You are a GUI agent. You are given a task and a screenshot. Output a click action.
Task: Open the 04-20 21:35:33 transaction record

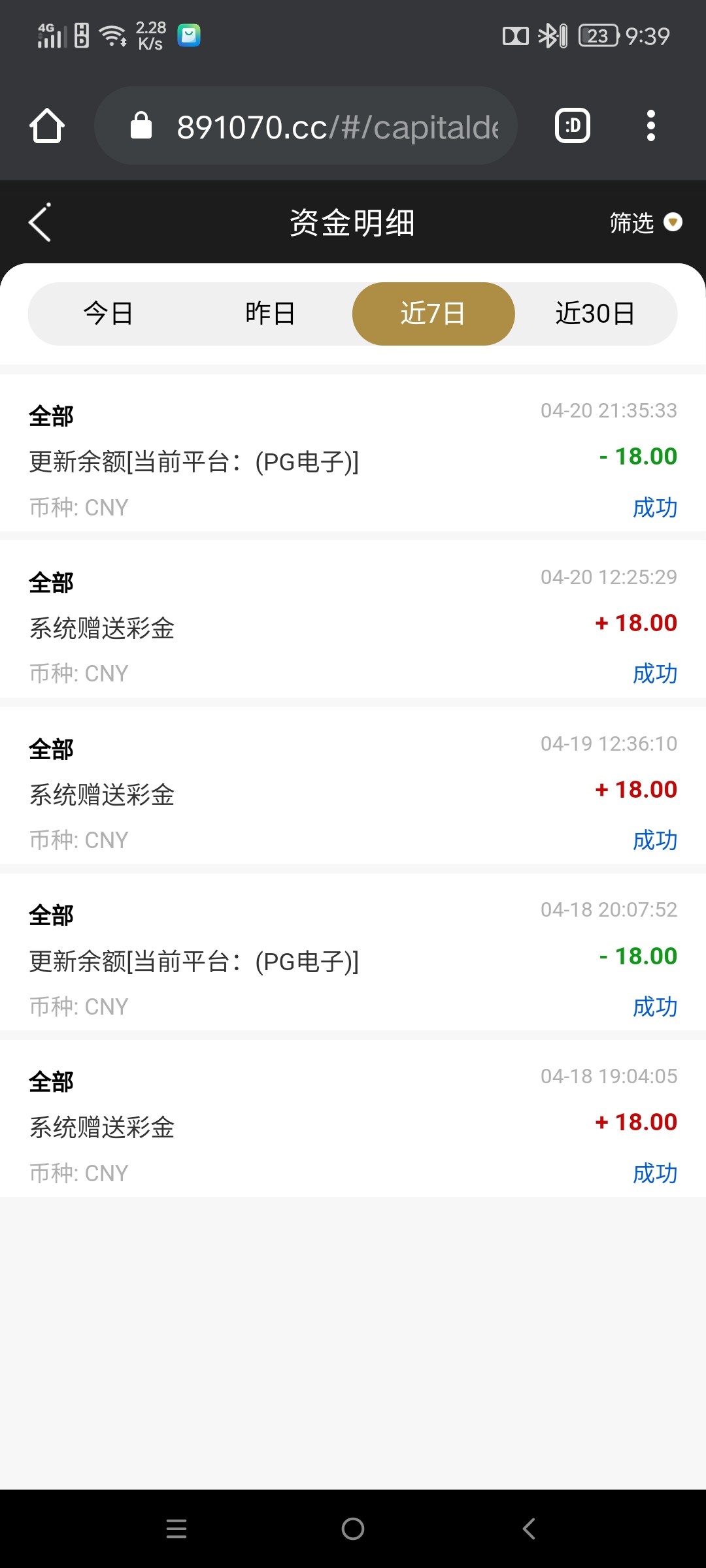(353, 453)
